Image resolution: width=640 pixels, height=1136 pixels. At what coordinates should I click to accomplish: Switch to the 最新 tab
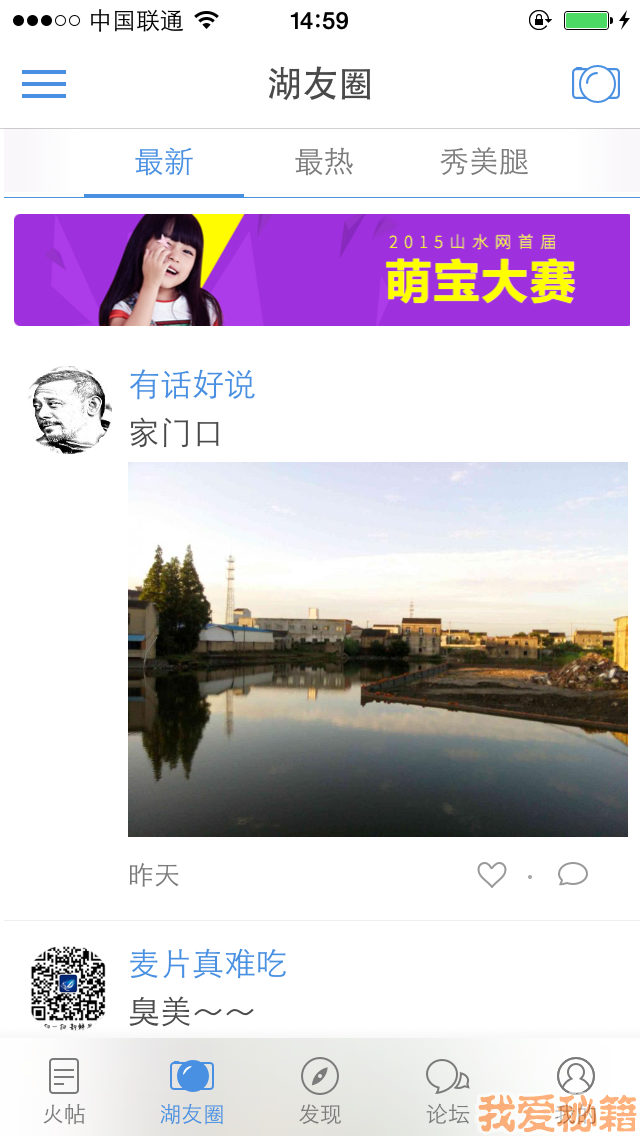(164, 162)
